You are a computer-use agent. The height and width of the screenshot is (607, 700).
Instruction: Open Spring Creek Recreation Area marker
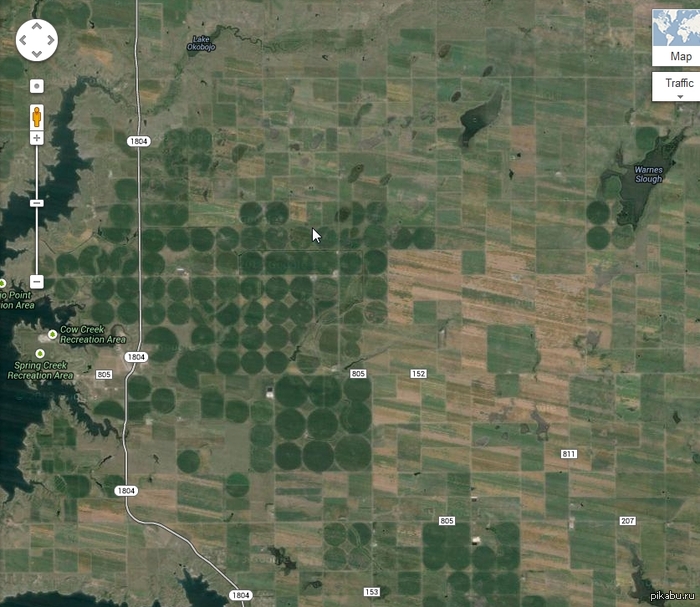[39, 354]
